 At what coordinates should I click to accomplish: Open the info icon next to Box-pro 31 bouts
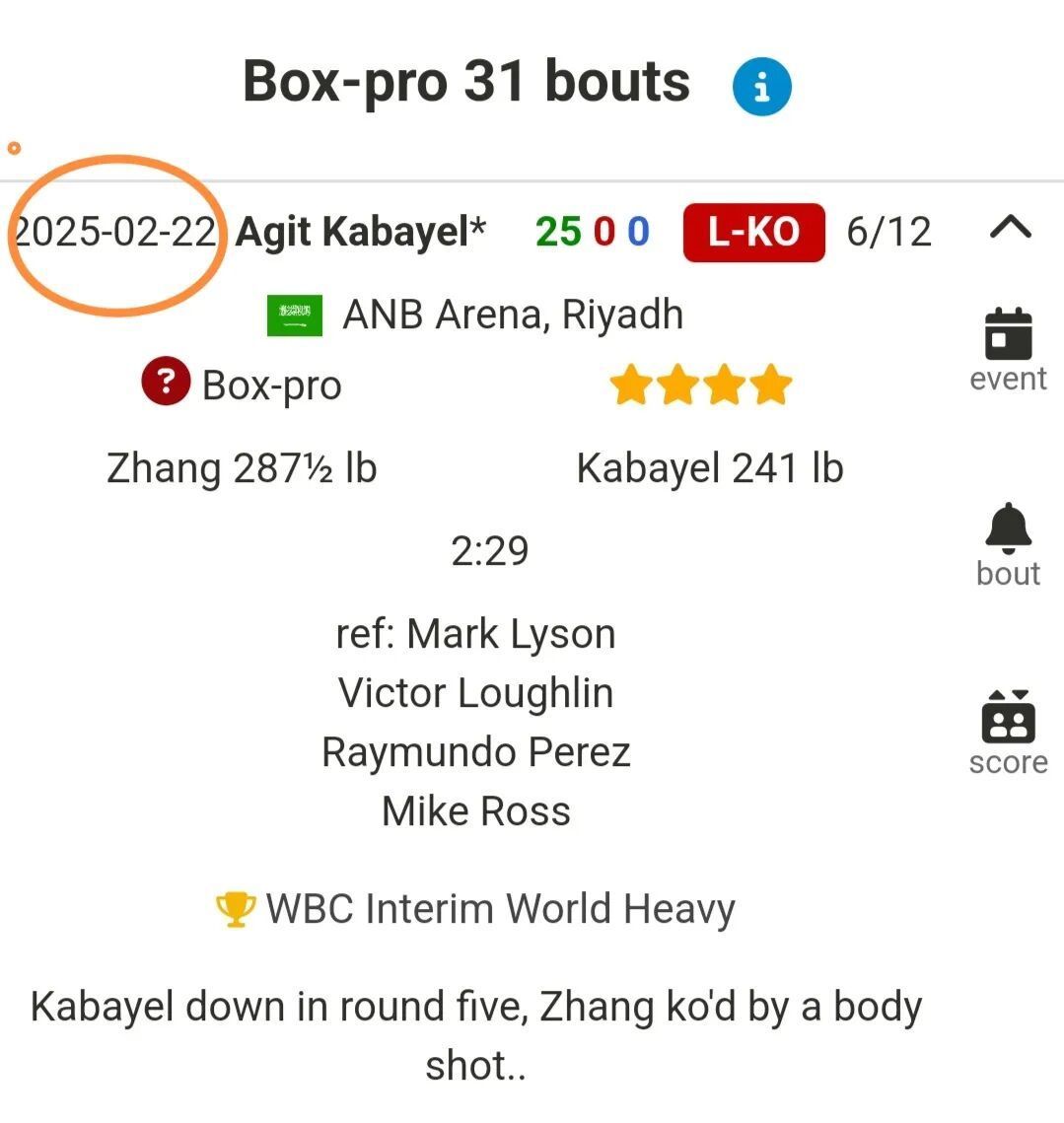761,87
